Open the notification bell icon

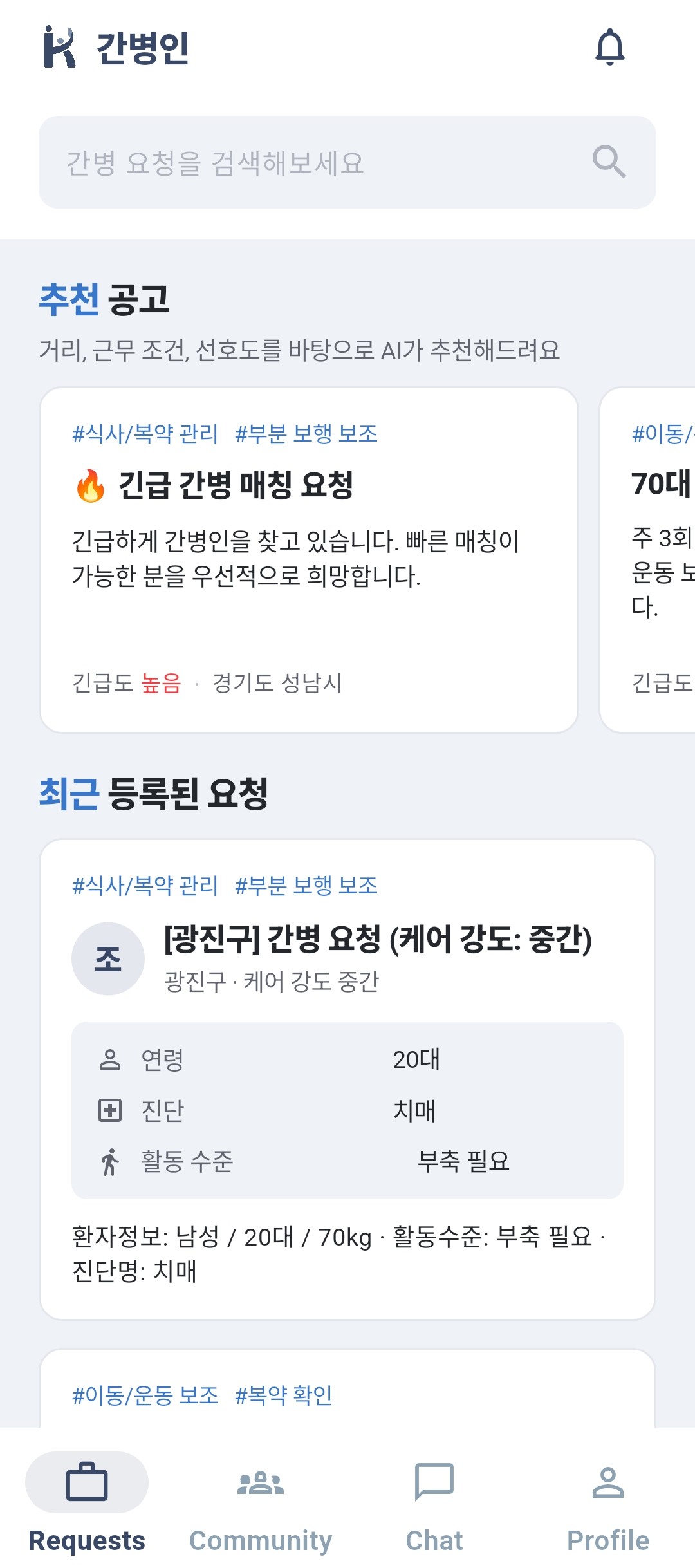click(610, 48)
